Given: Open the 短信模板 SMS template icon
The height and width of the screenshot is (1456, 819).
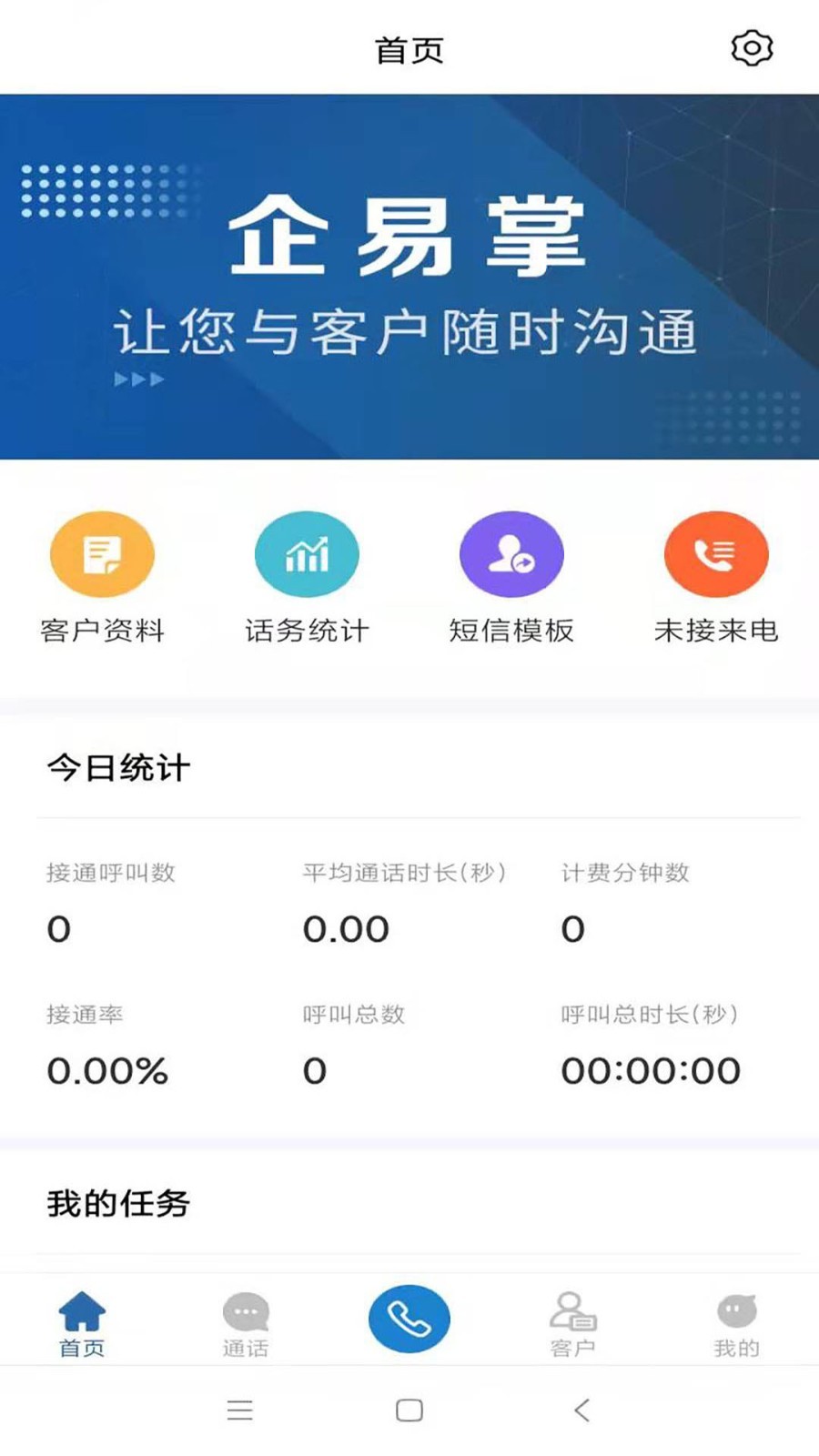Looking at the screenshot, I should (511, 553).
